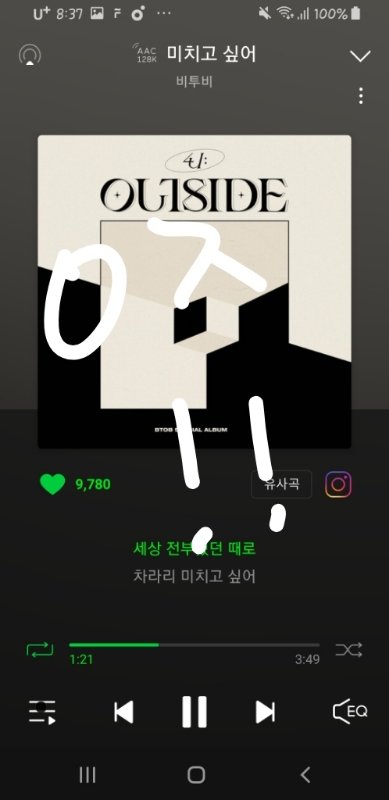Skip to the next track
Screen dimensions: 389x800
click(x=265, y=712)
